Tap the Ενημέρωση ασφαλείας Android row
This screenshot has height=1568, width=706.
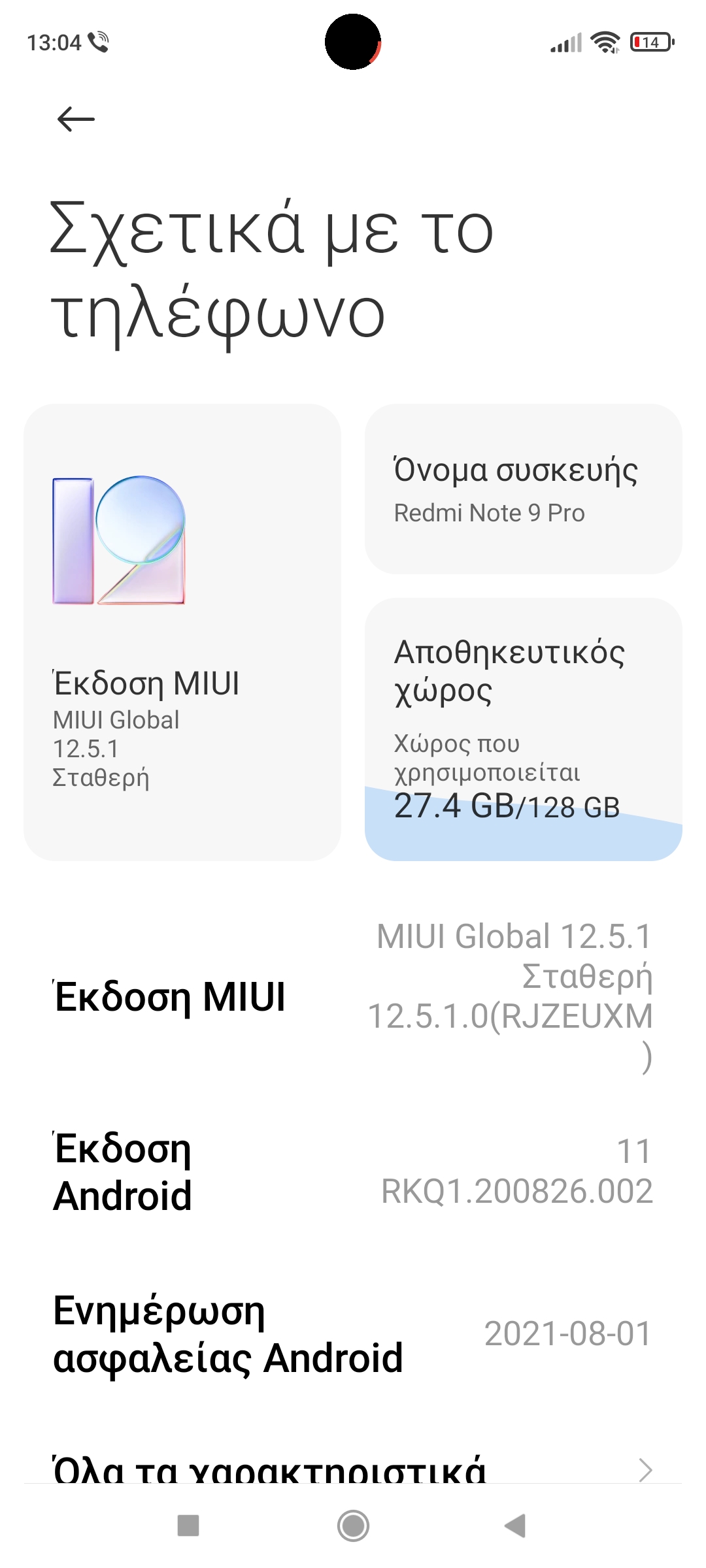(x=353, y=1334)
